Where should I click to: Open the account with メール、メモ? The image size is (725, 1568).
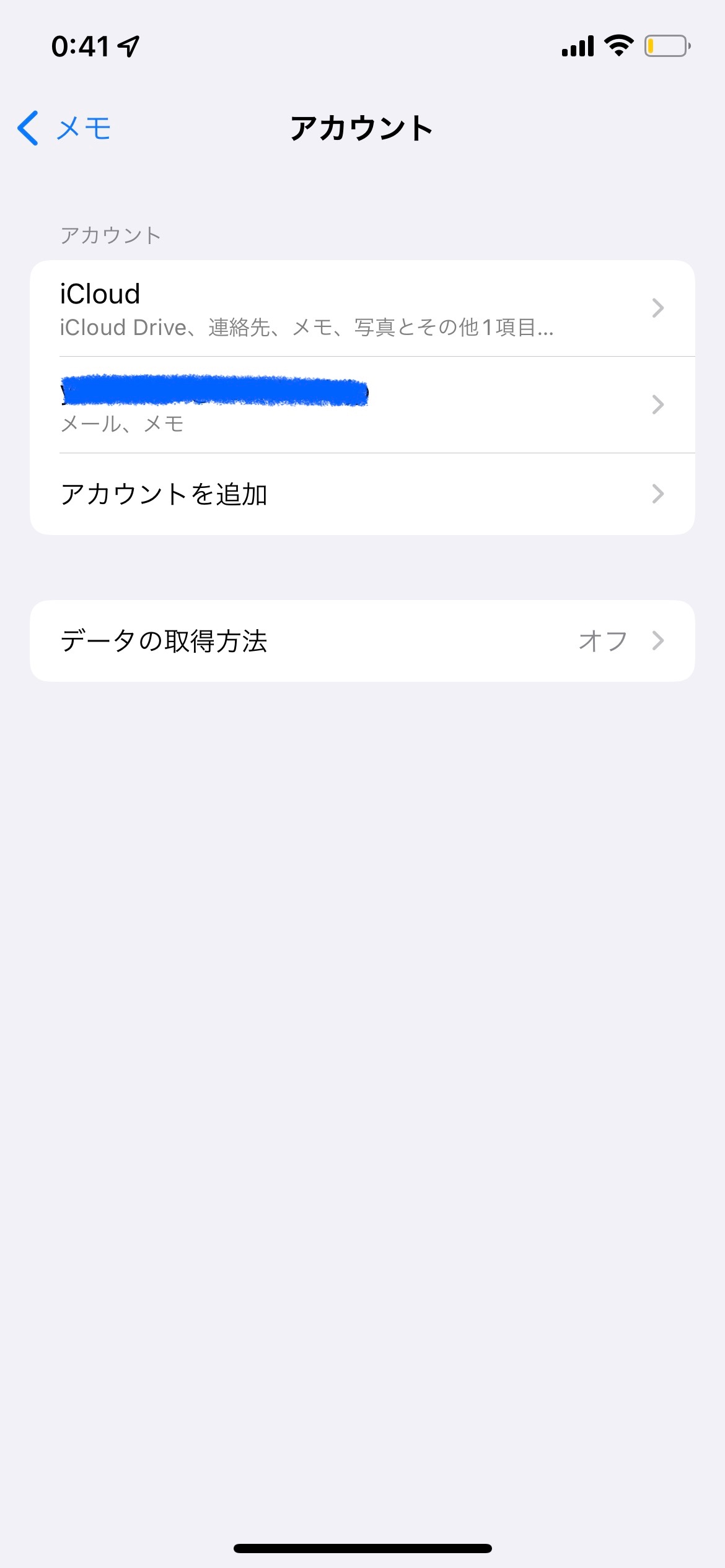point(362,405)
